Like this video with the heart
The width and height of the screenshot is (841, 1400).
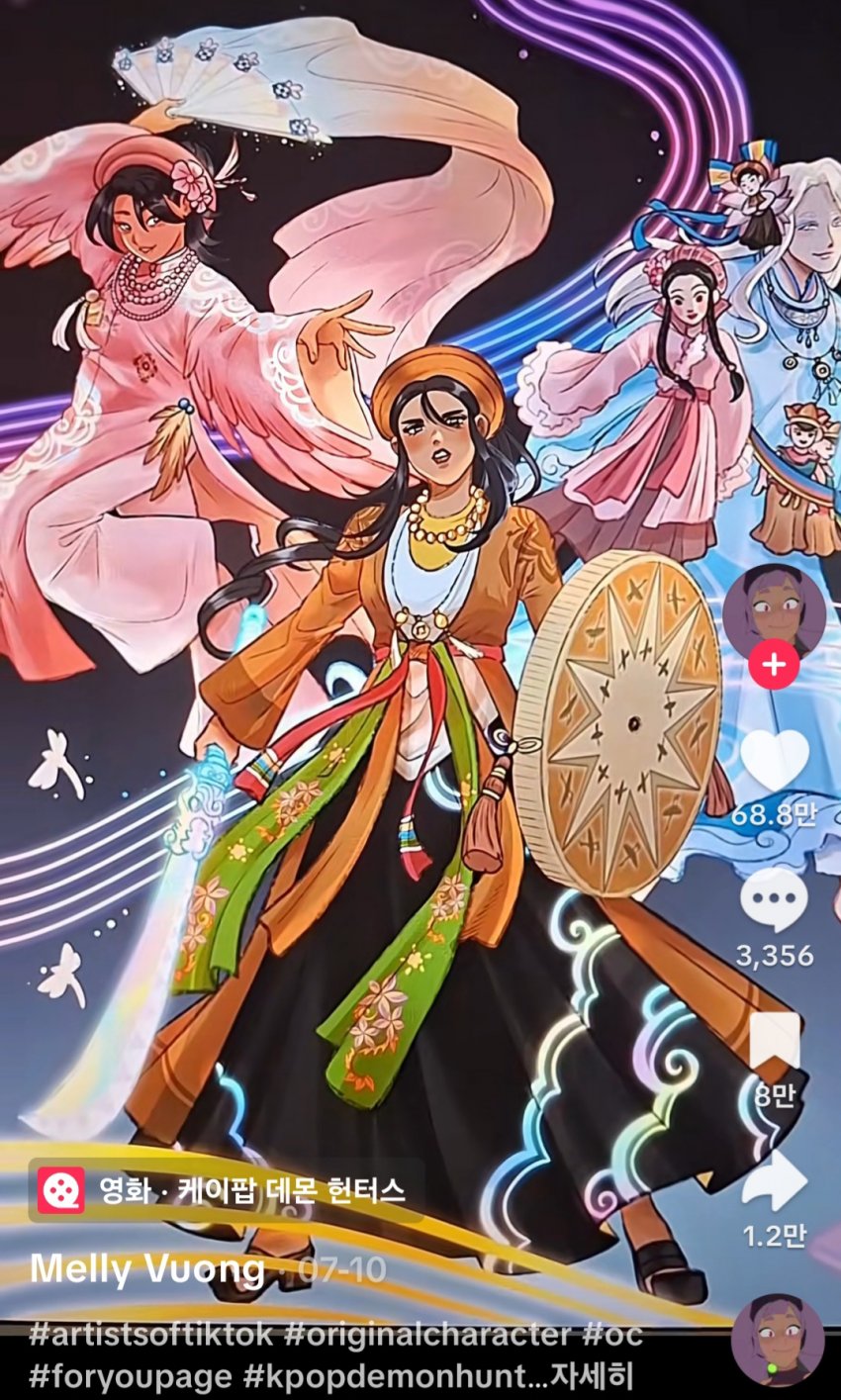pos(773,763)
